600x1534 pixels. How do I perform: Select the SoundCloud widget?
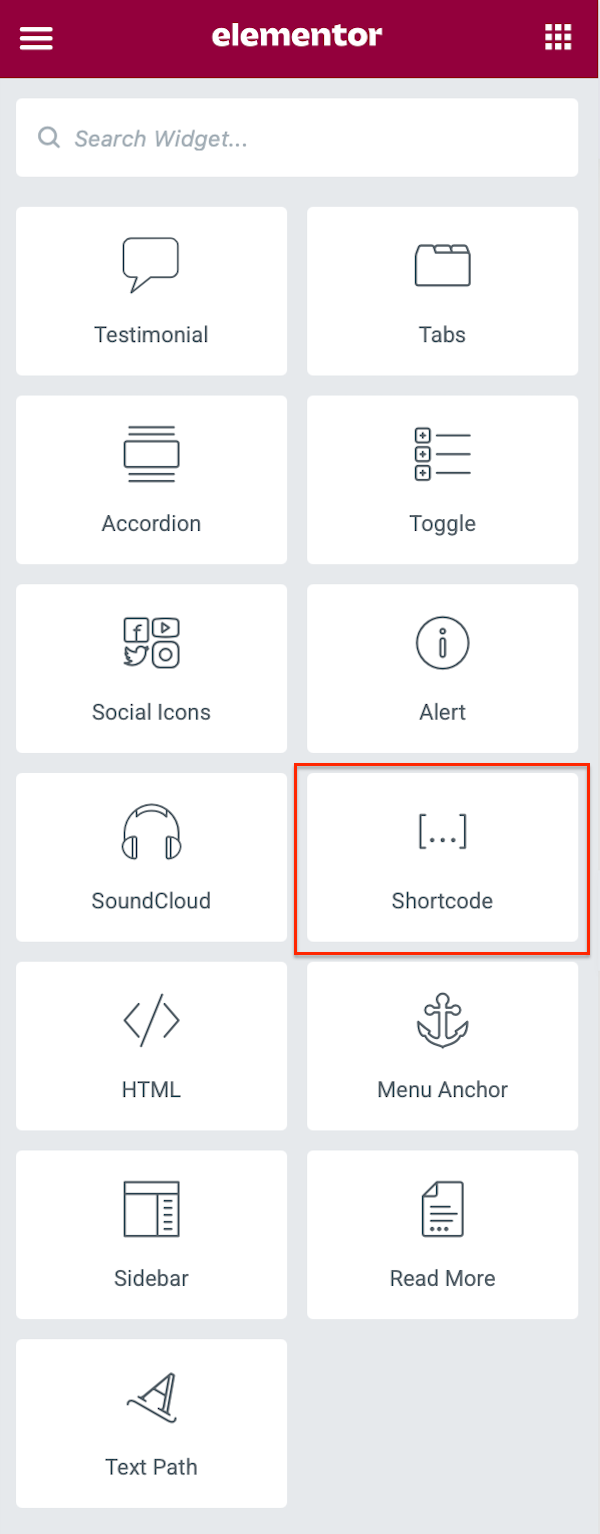pos(151,857)
